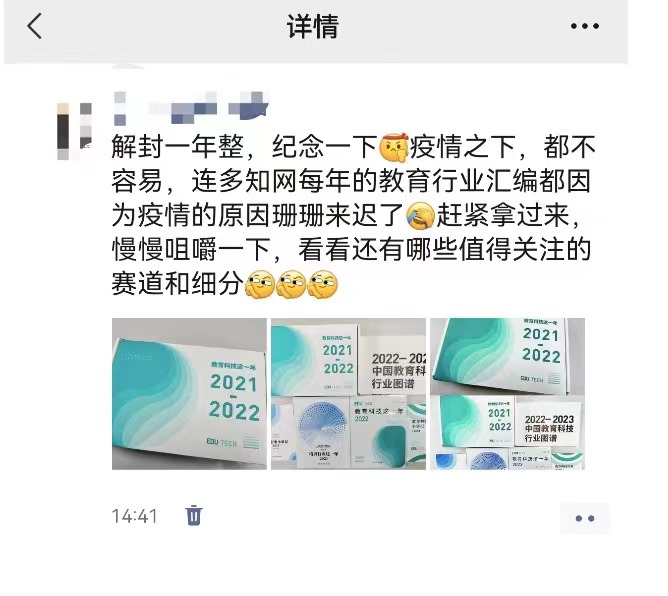Tap the poster's blurred nickname
The image size is (668, 596).
[190, 104]
